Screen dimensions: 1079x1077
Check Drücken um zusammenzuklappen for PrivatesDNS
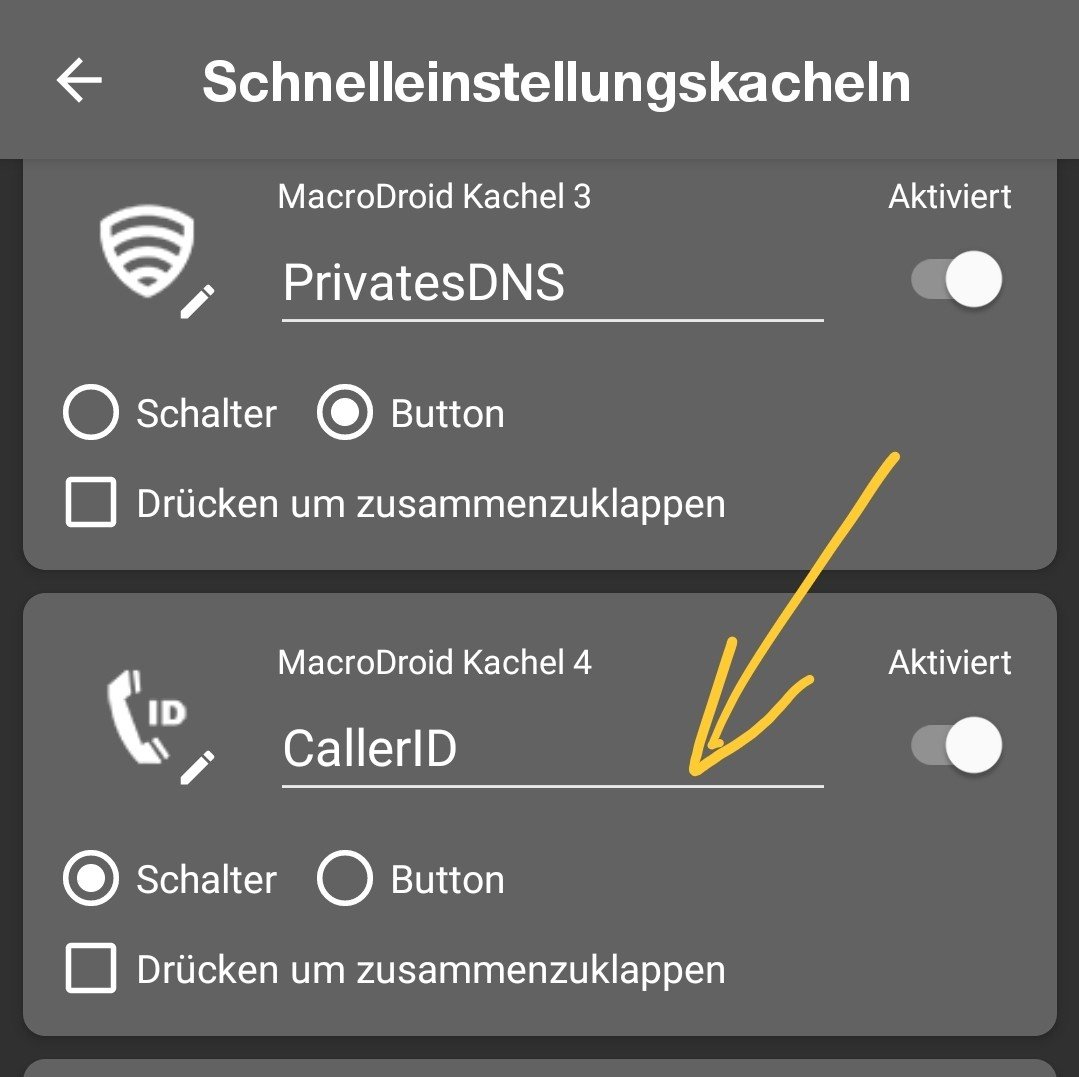click(91, 502)
